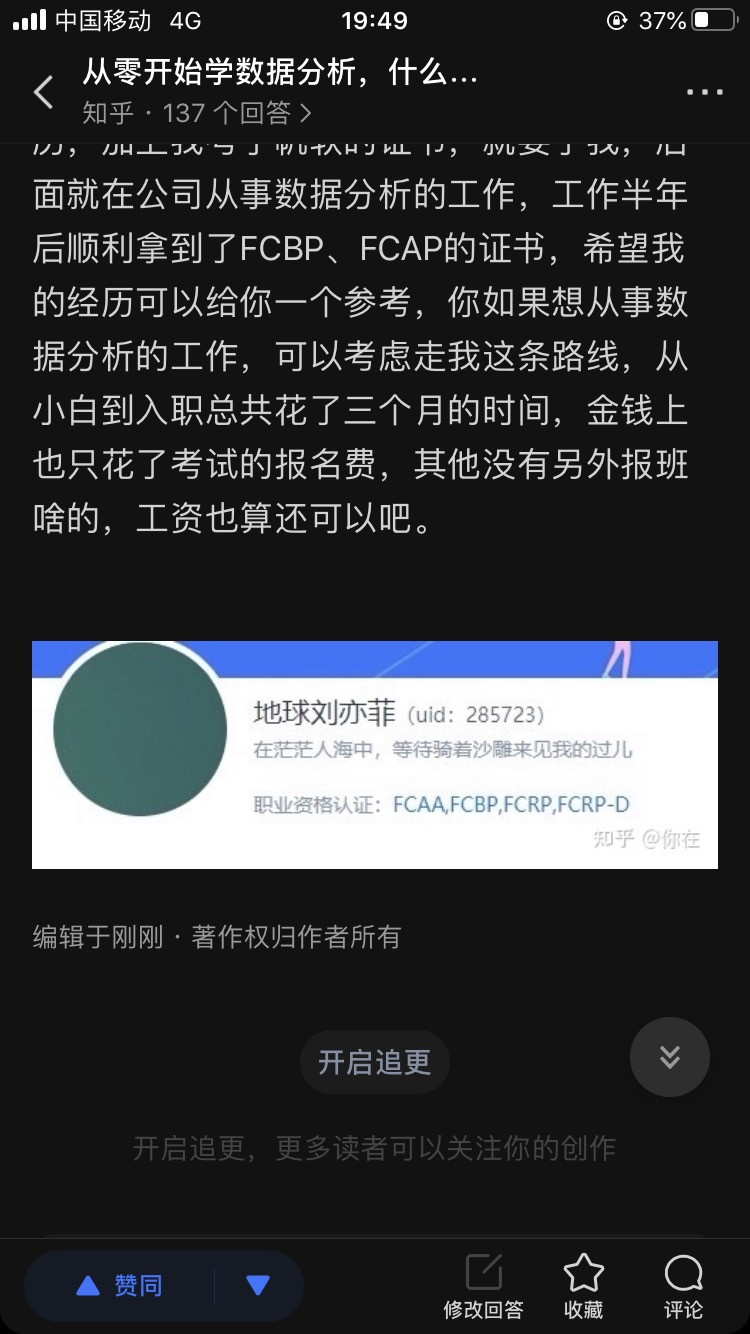The height and width of the screenshot is (1334, 750).
Task: Tap 修改回答 to edit the answer
Action: click(x=484, y=1285)
